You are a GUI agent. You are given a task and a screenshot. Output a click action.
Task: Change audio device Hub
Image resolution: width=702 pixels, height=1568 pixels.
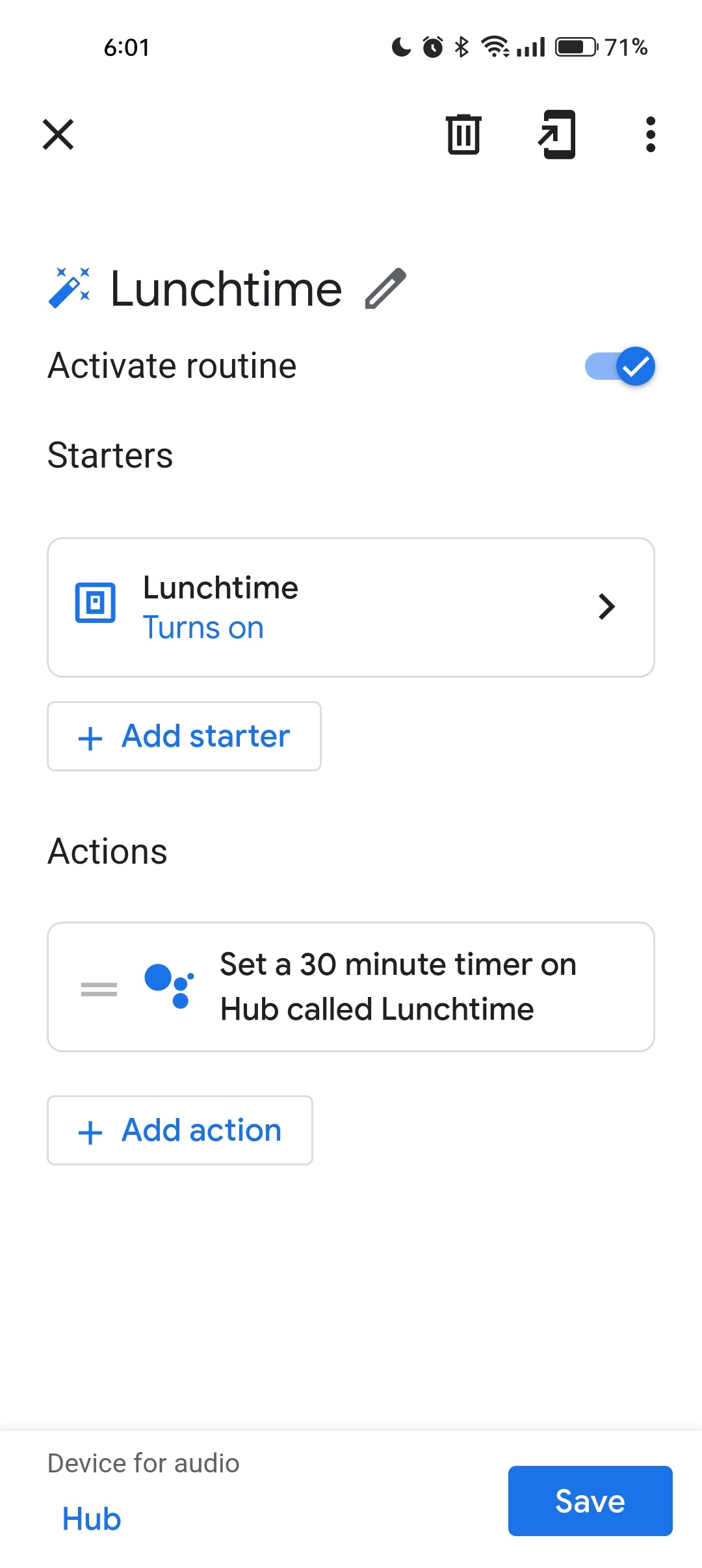(92, 1519)
